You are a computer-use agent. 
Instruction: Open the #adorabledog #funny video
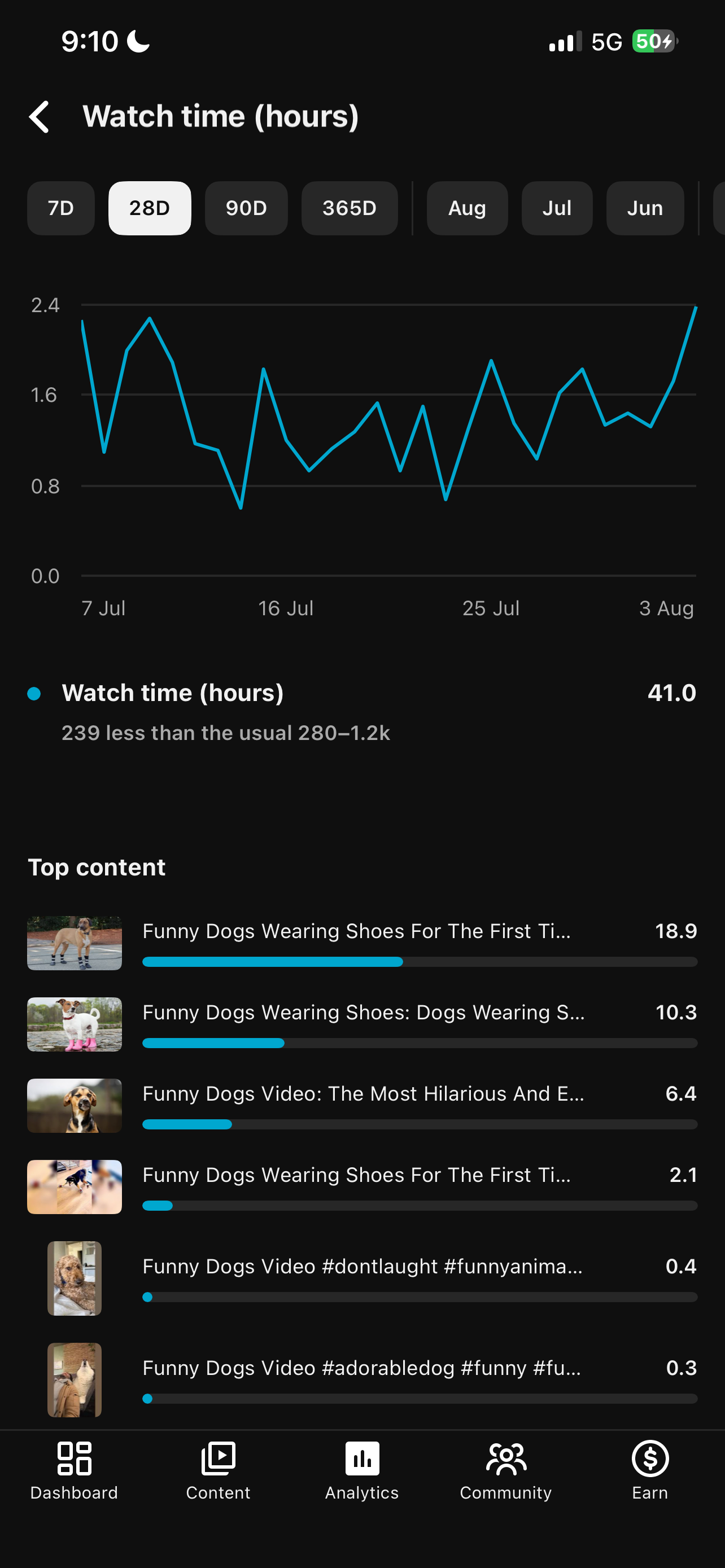click(x=362, y=1379)
